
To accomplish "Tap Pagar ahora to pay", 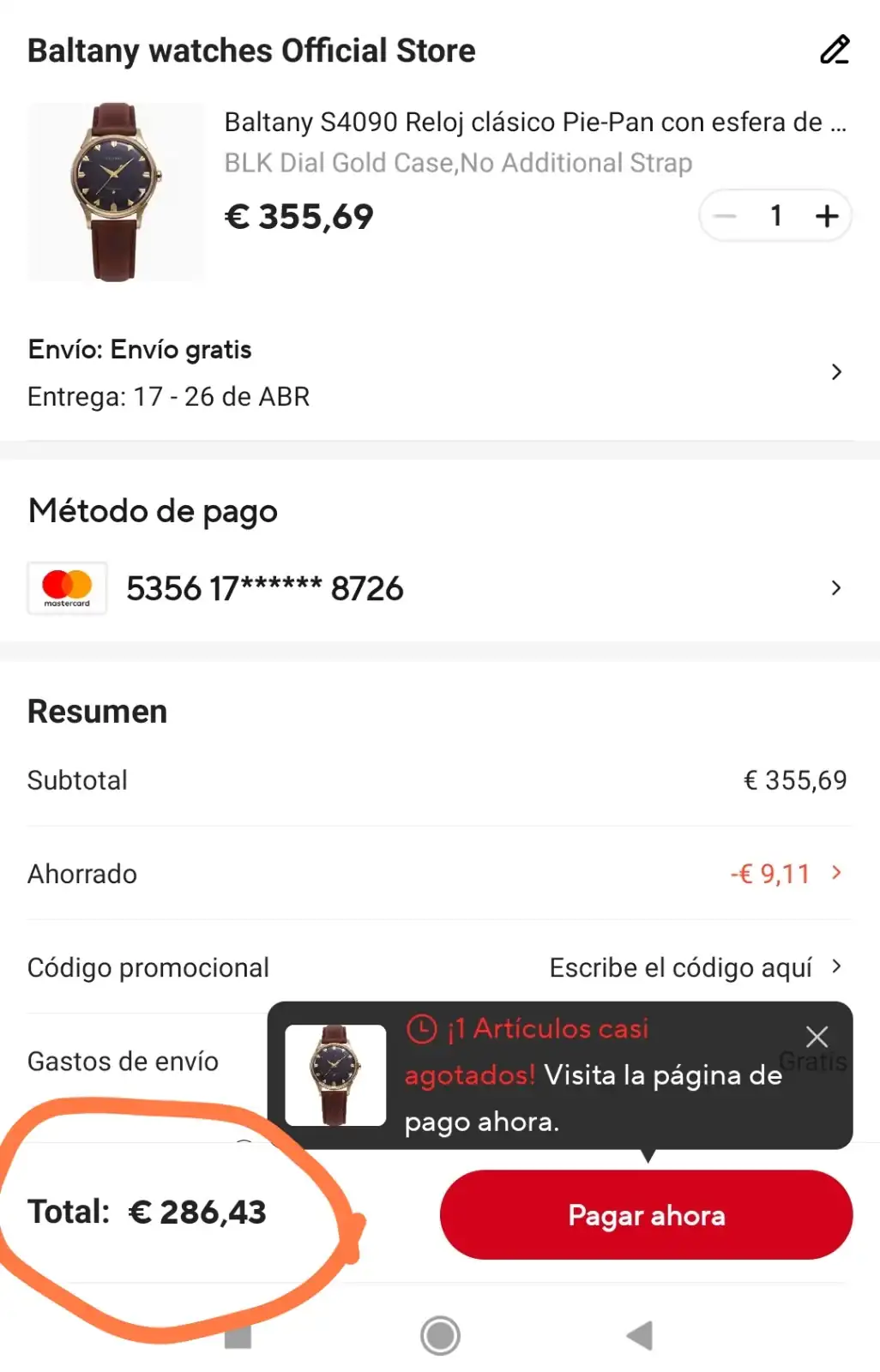I will pyautogui.click(x=646, y=1215).
